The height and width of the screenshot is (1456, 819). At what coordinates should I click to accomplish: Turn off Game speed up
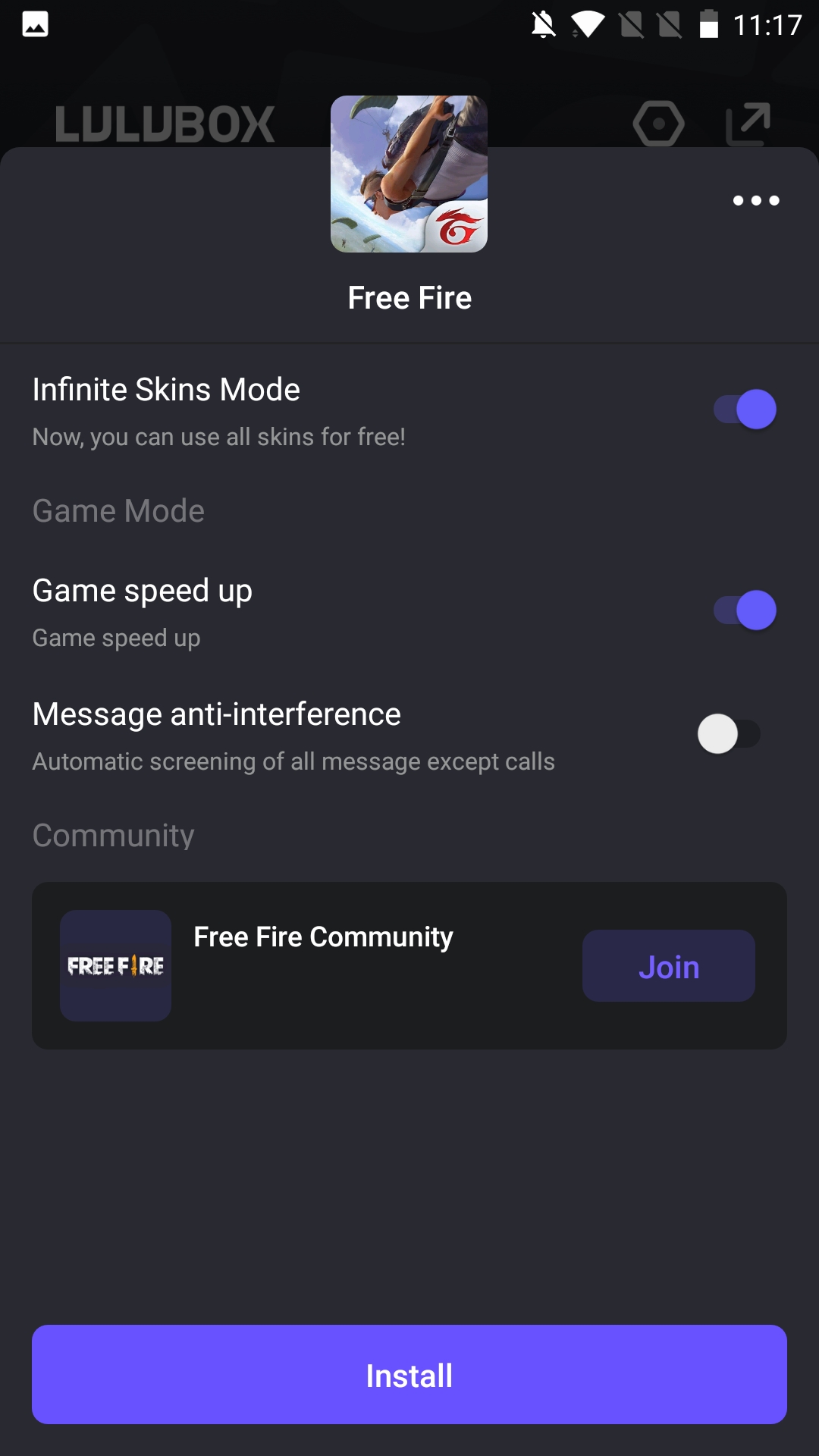[x=745, y=610]
